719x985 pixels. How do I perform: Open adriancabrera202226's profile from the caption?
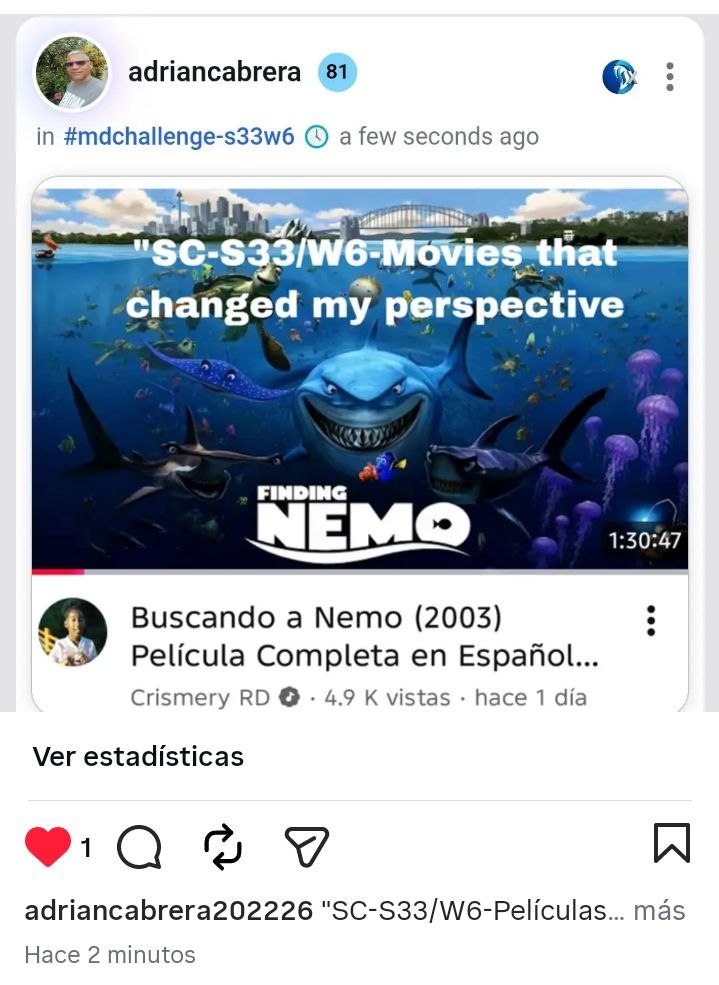168,910
